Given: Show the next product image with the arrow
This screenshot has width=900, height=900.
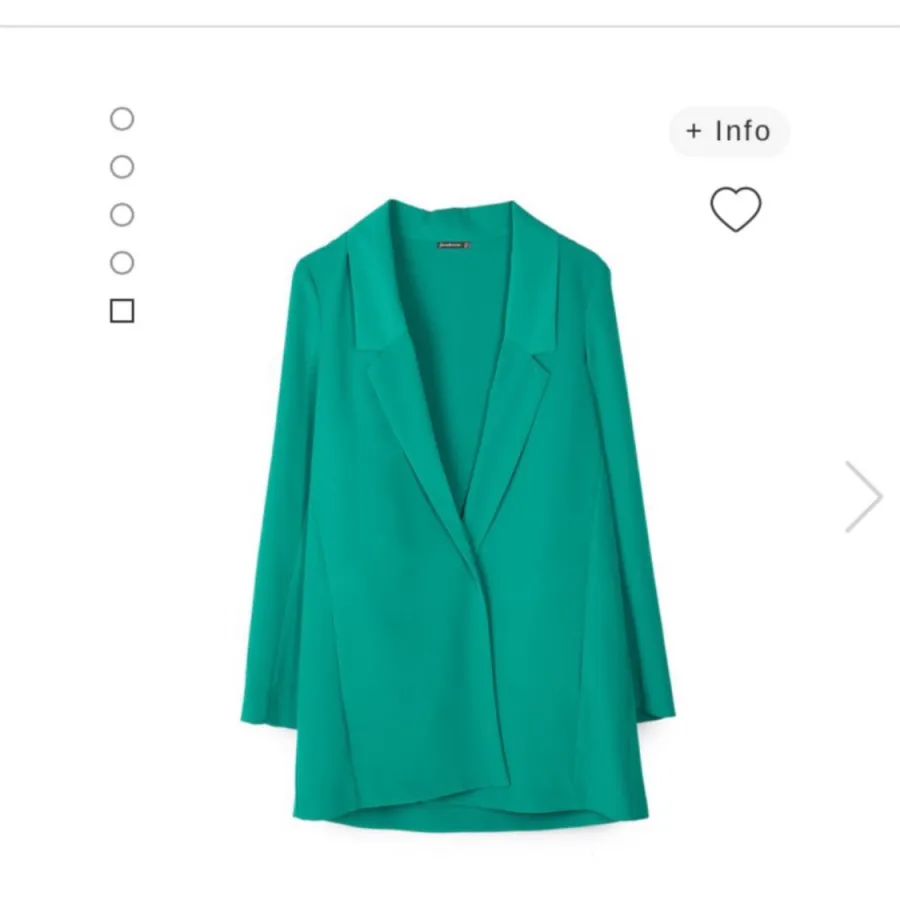Looking at the screenshot, I should point(863,496).
